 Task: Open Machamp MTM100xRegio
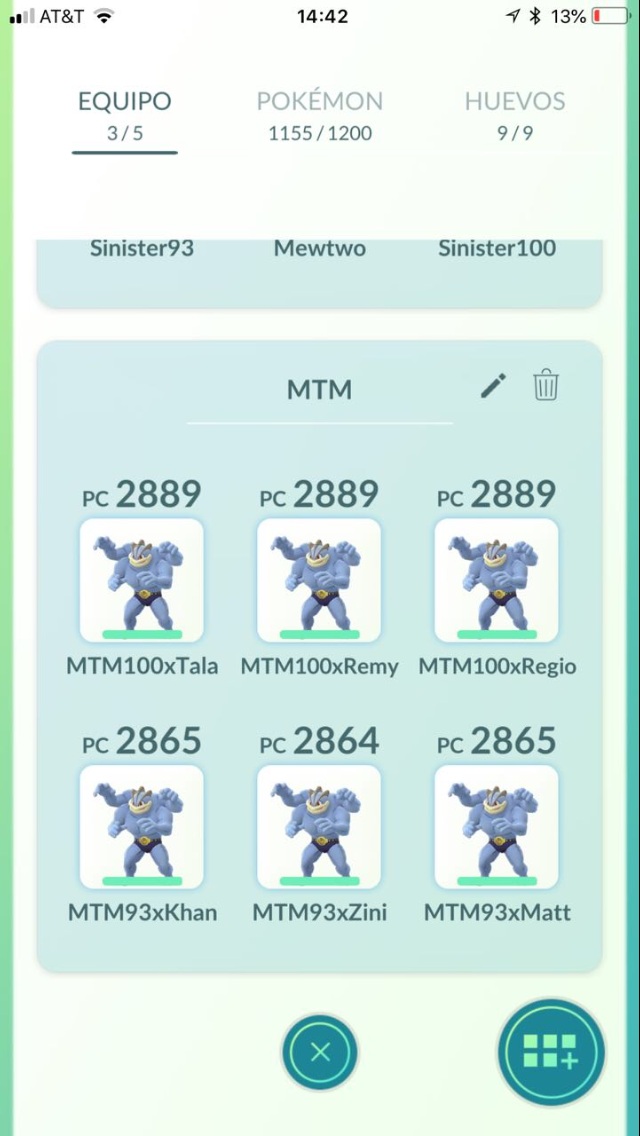coord(496,580)
